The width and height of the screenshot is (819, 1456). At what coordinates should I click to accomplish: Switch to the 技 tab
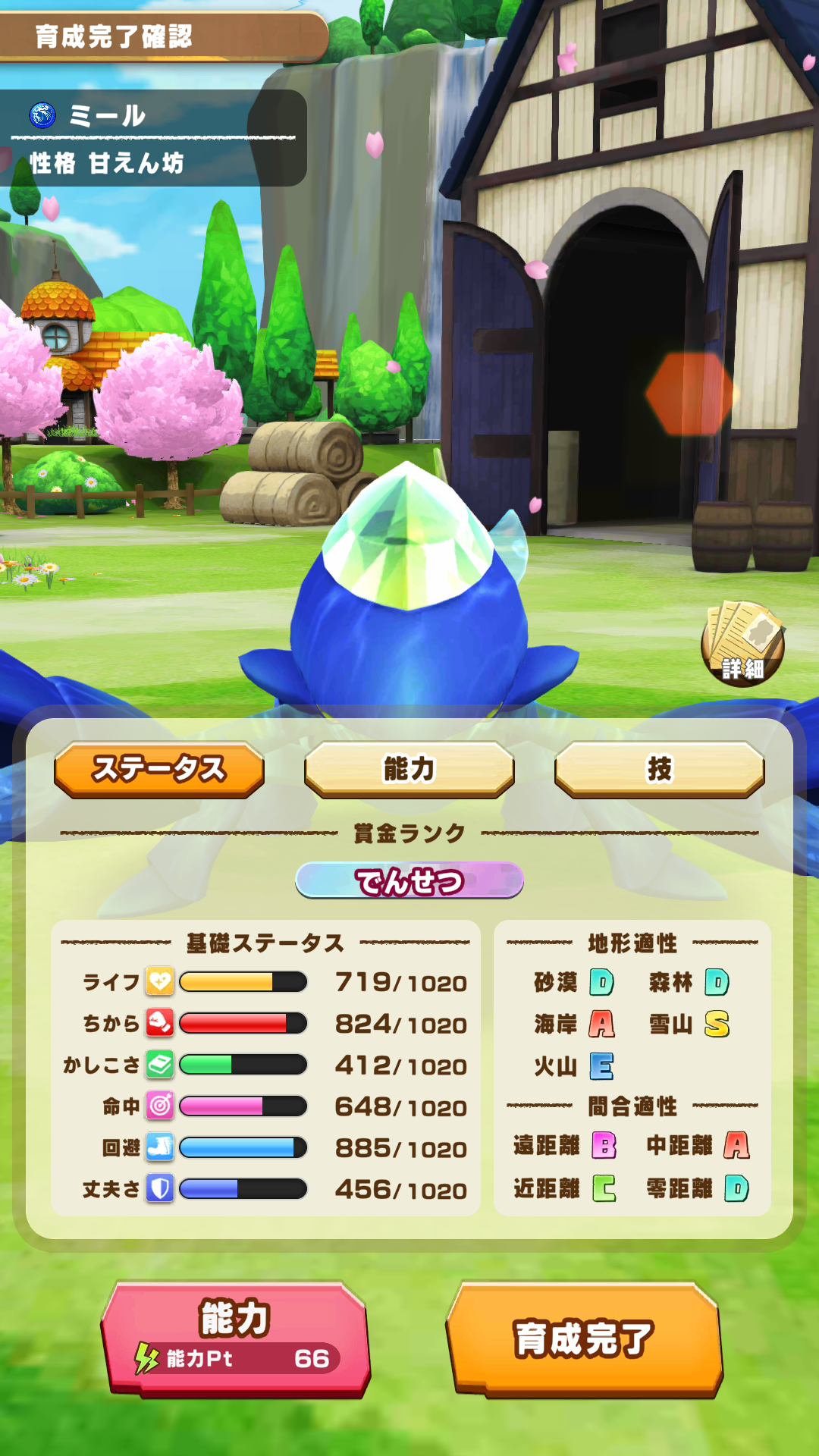(659, 769)
